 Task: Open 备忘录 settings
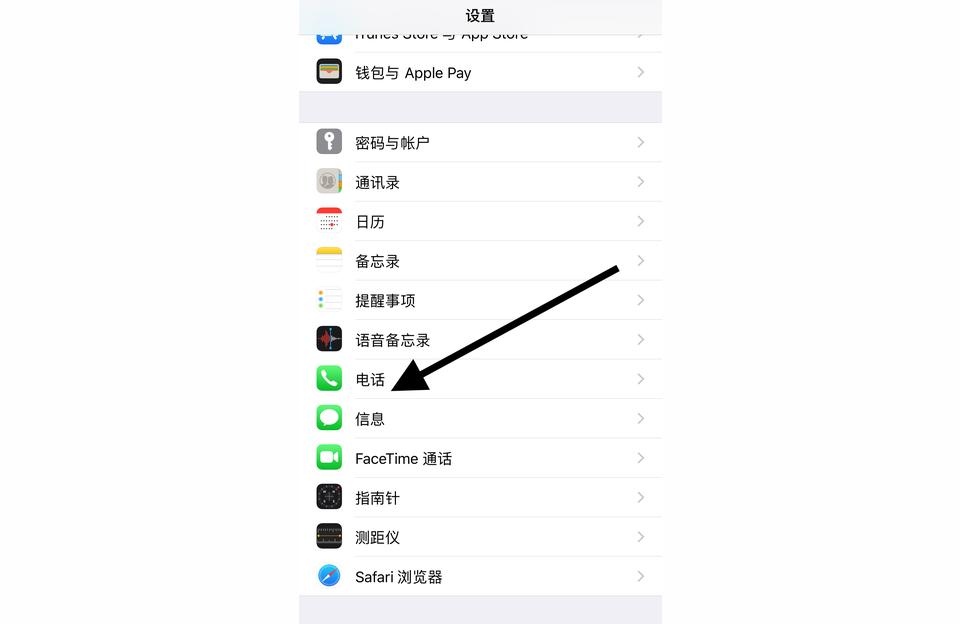(480, 261)
